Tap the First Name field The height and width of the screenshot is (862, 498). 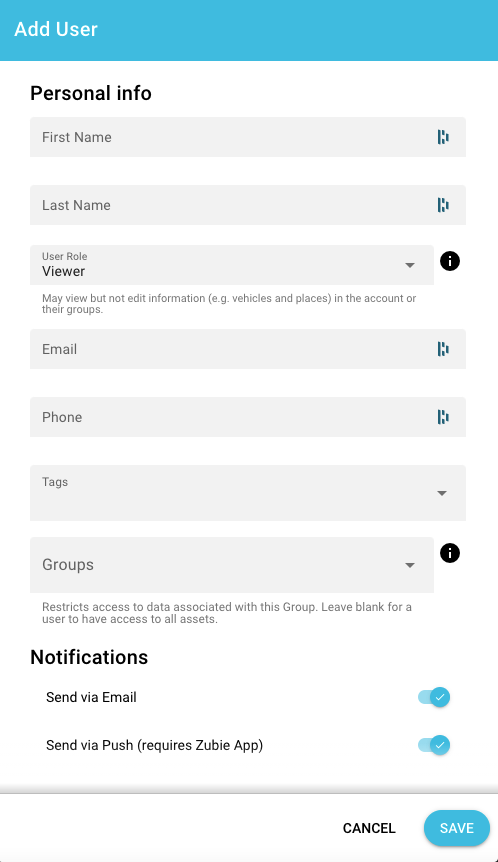point(248,137)
